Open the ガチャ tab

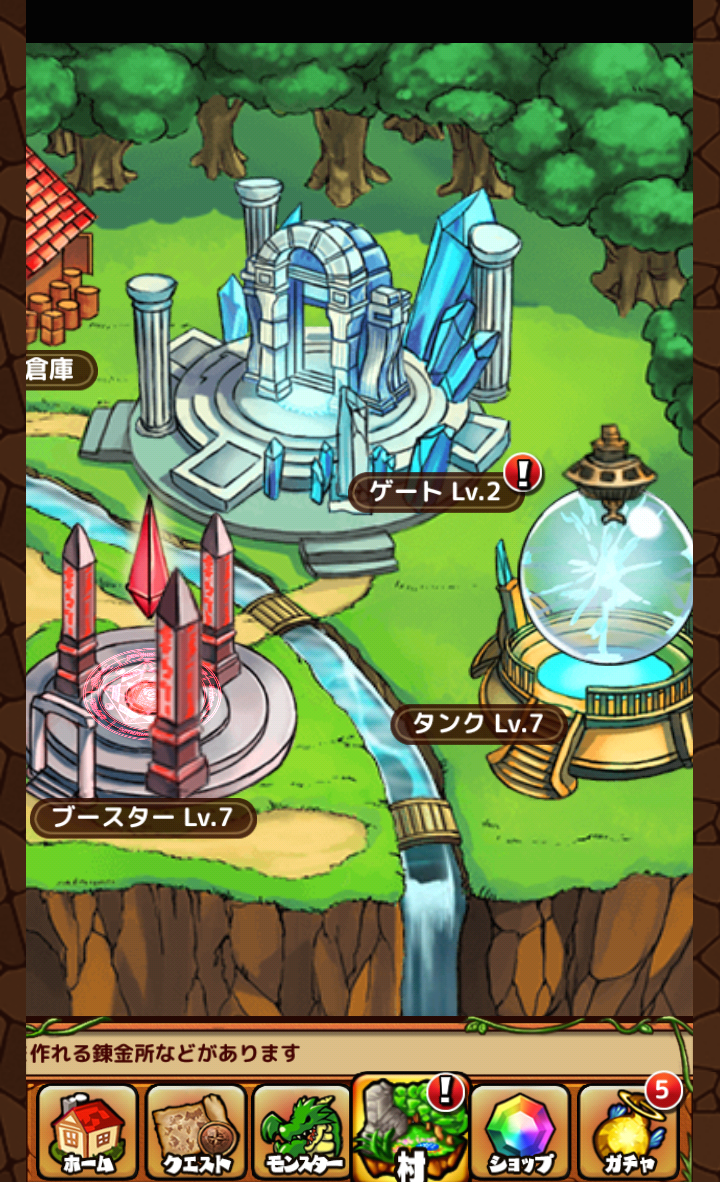628,1132
